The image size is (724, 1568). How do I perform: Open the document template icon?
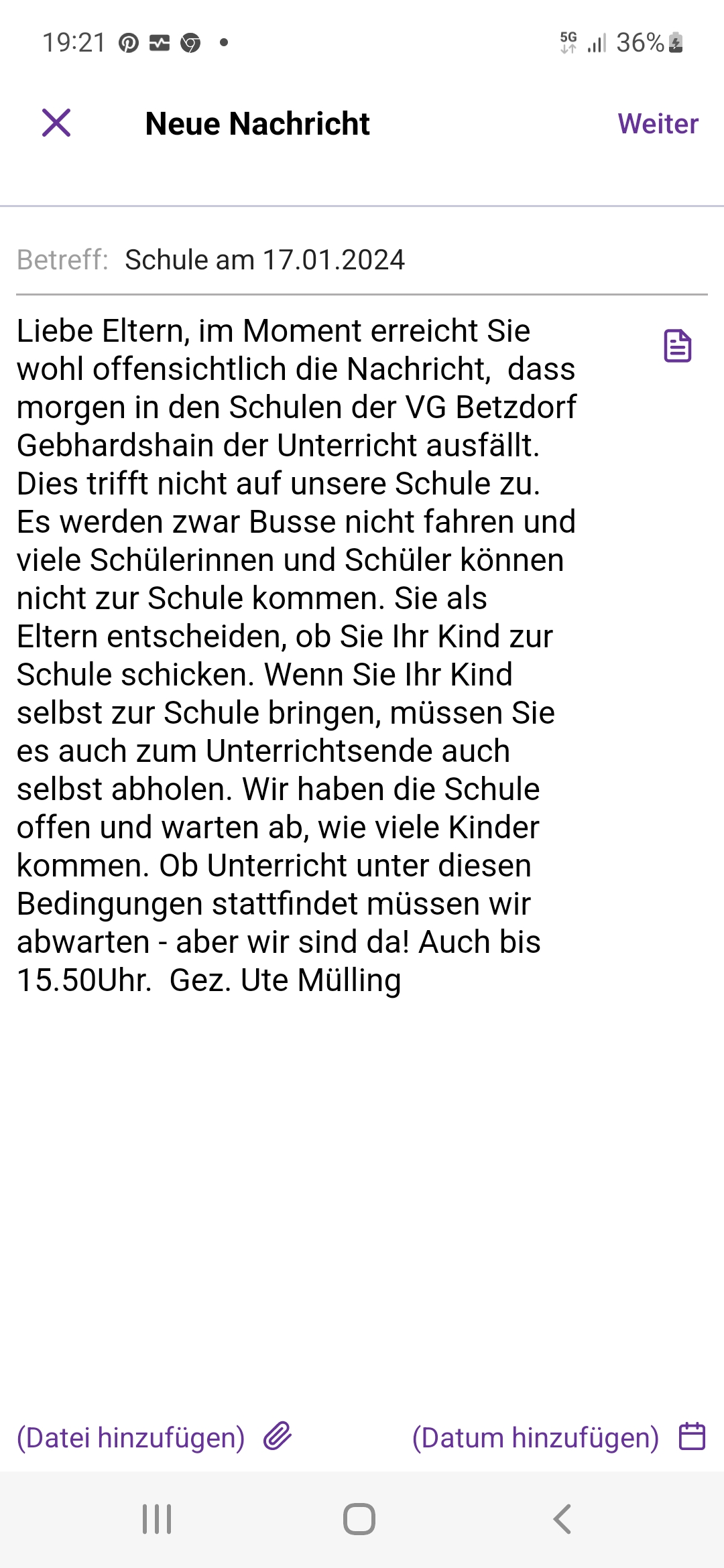(677, 346)
